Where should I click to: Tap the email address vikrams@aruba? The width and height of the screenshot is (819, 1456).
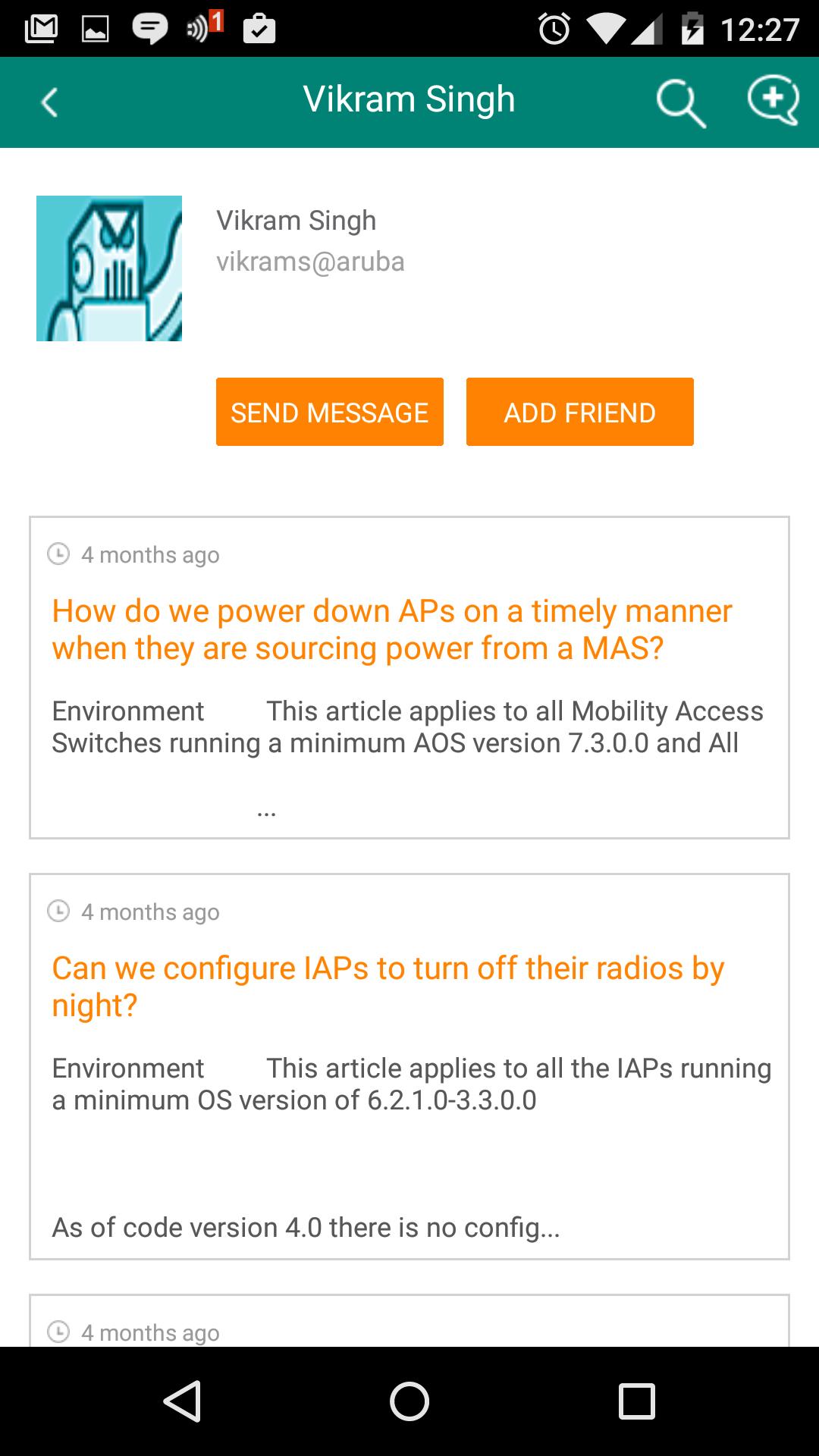coord(311,261)
